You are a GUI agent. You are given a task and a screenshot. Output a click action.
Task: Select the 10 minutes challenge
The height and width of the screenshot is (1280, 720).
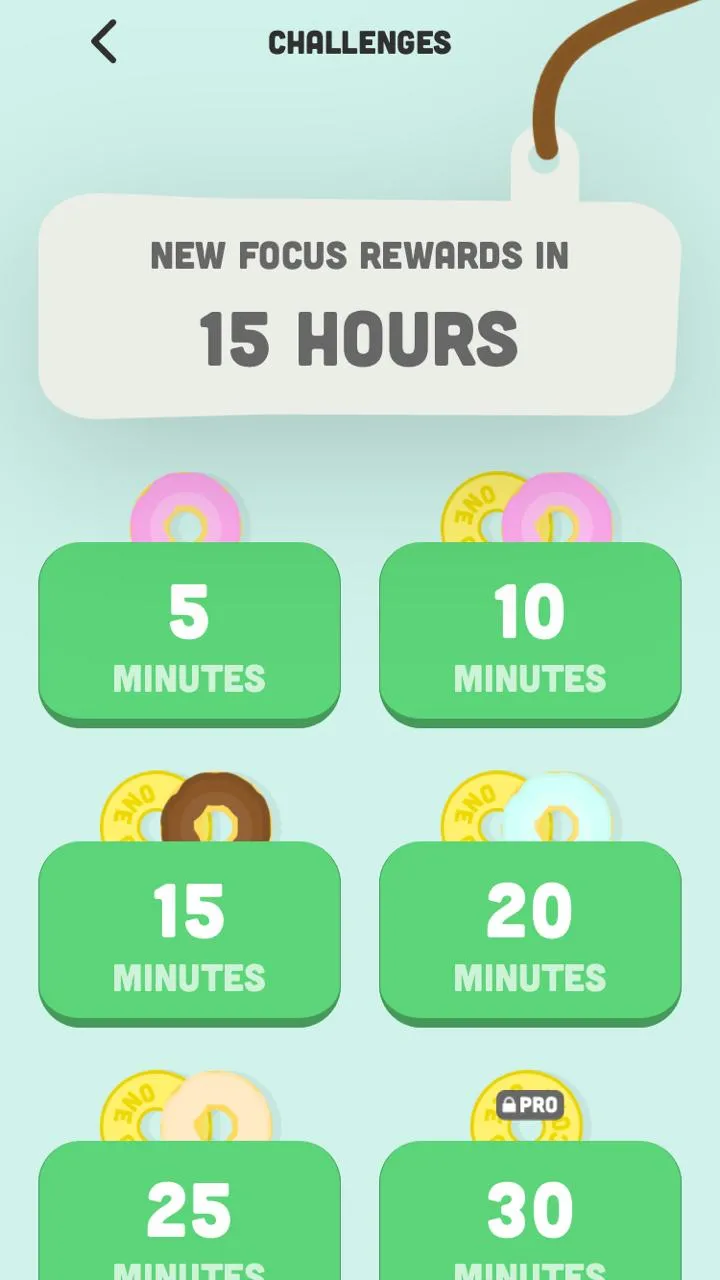click(530, 633)
